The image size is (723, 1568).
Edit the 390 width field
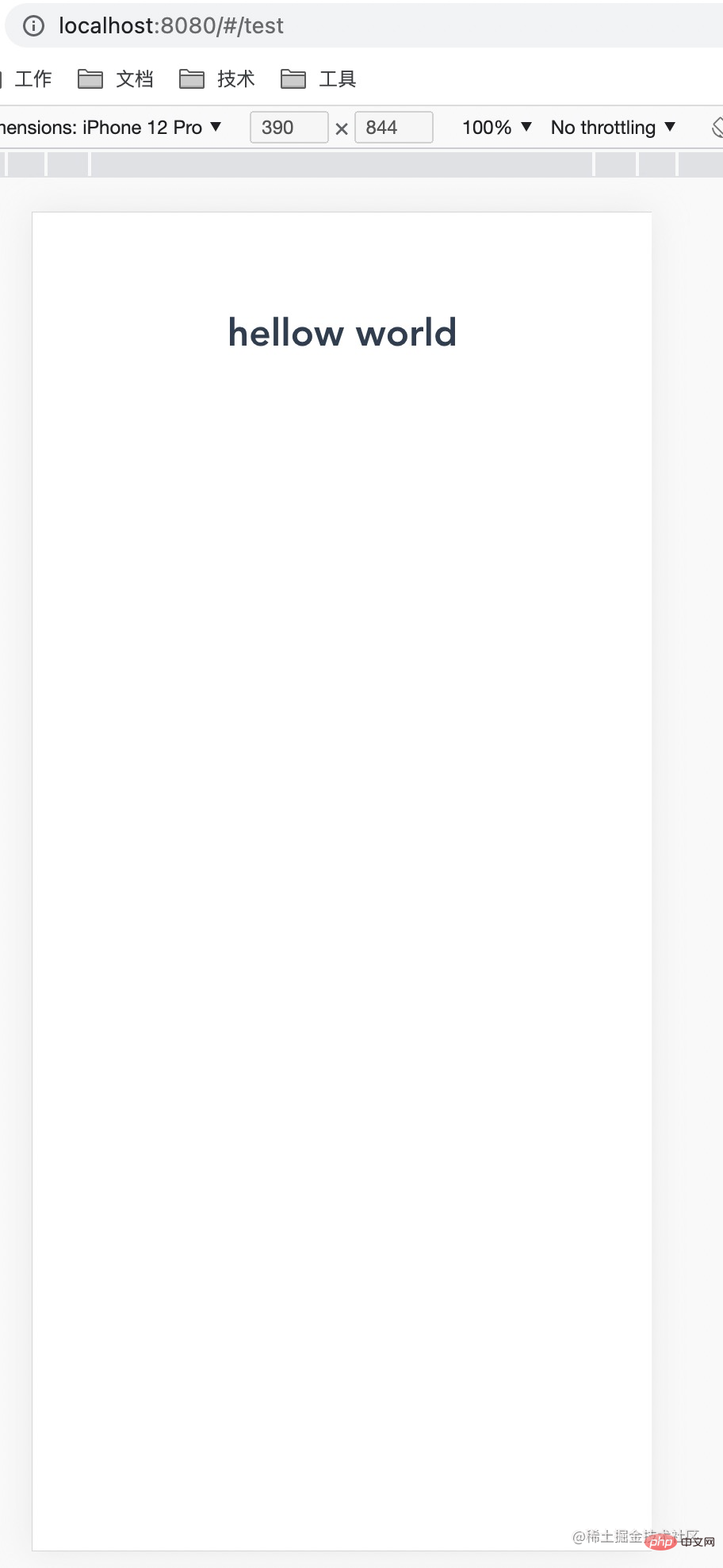pos(289,128)
